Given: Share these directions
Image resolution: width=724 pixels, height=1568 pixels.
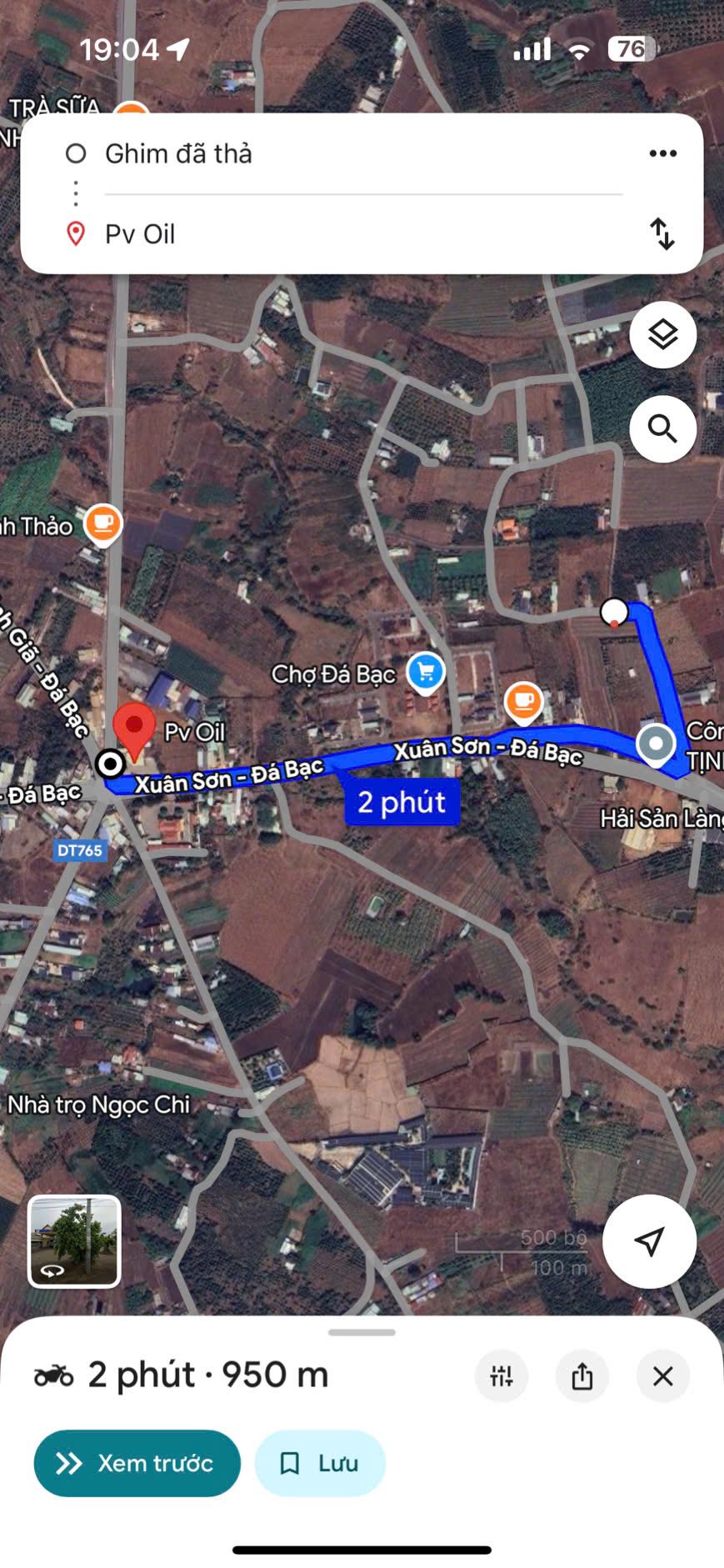Looking at the screenshot, I should (x=582, y=1376).
